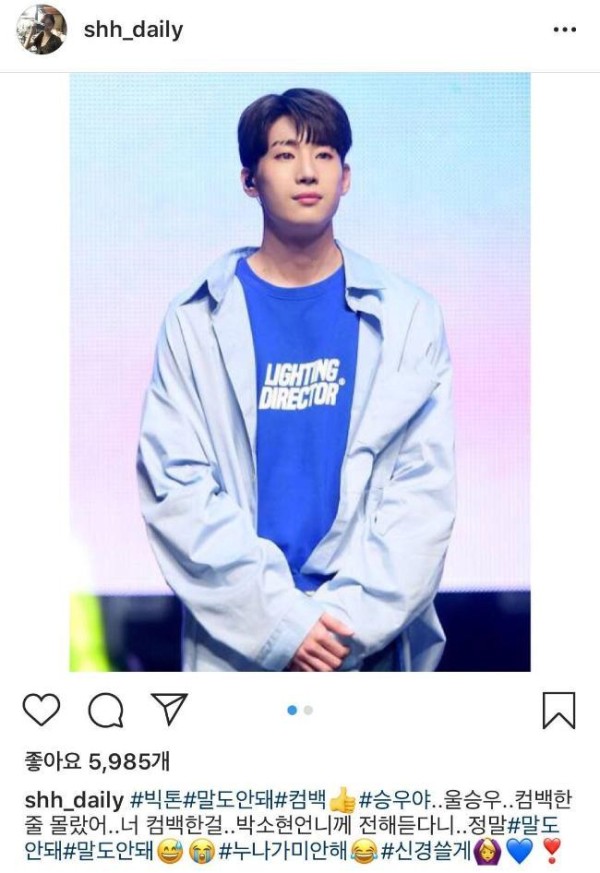Open hashtag #빅톤

155,800
